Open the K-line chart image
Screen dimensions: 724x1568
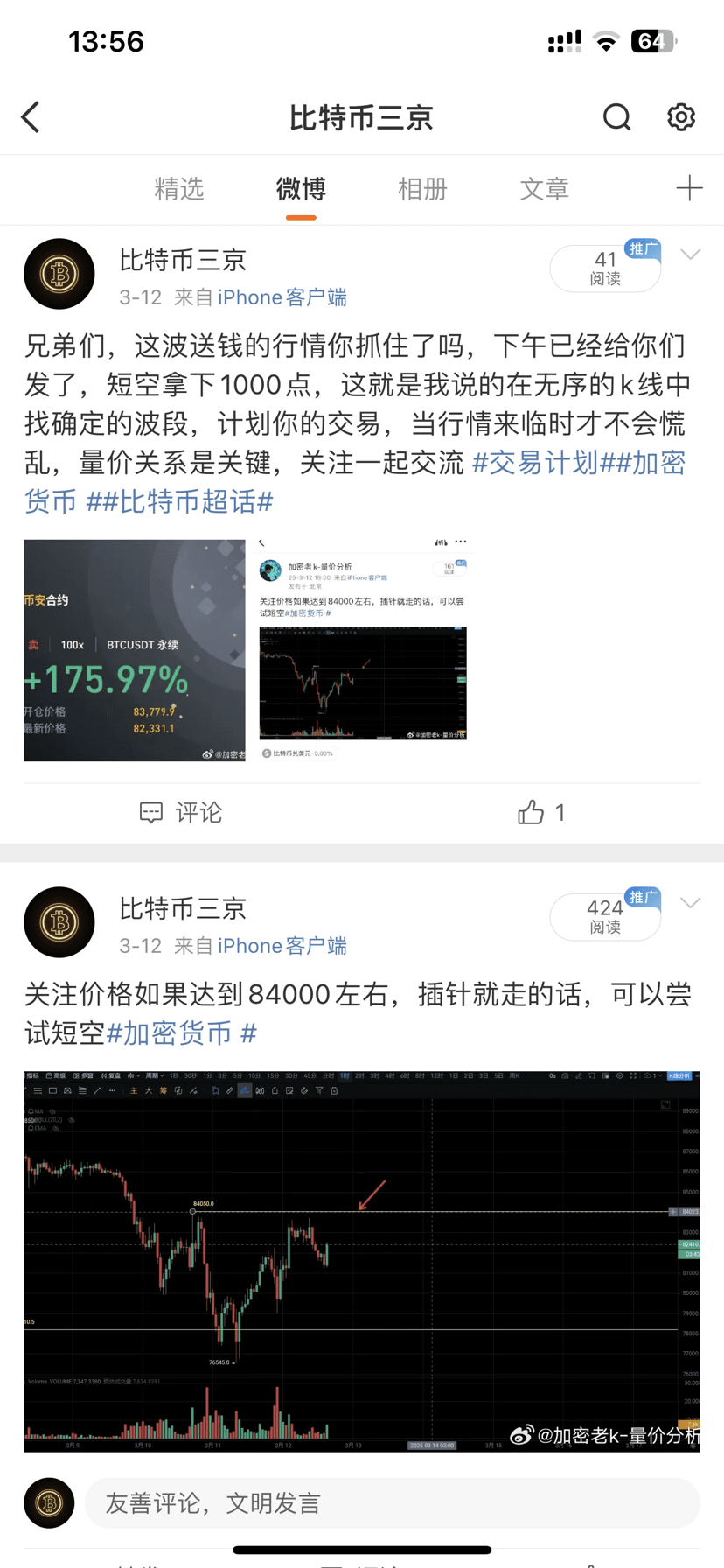(x=362, y=1261)
